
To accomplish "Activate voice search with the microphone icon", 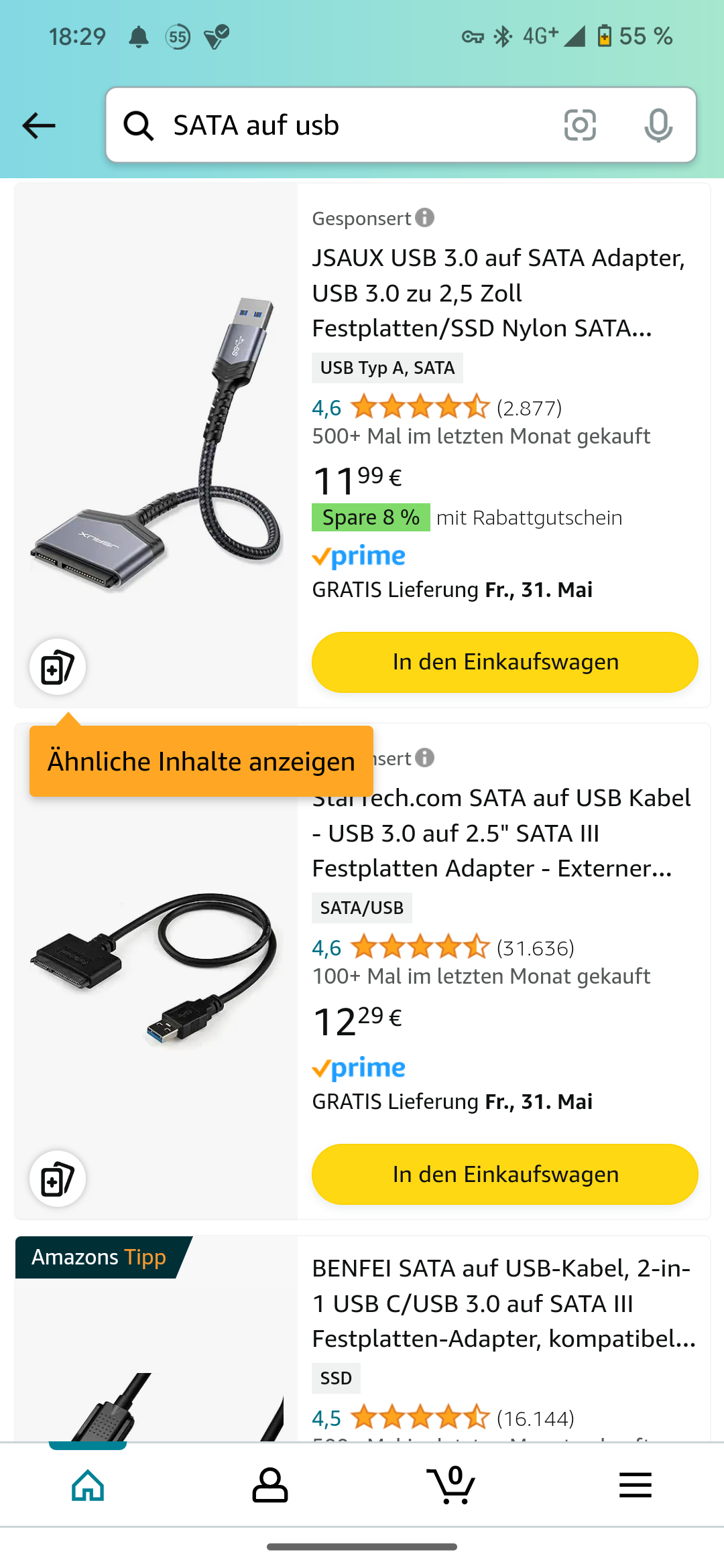I will (658, 125).
